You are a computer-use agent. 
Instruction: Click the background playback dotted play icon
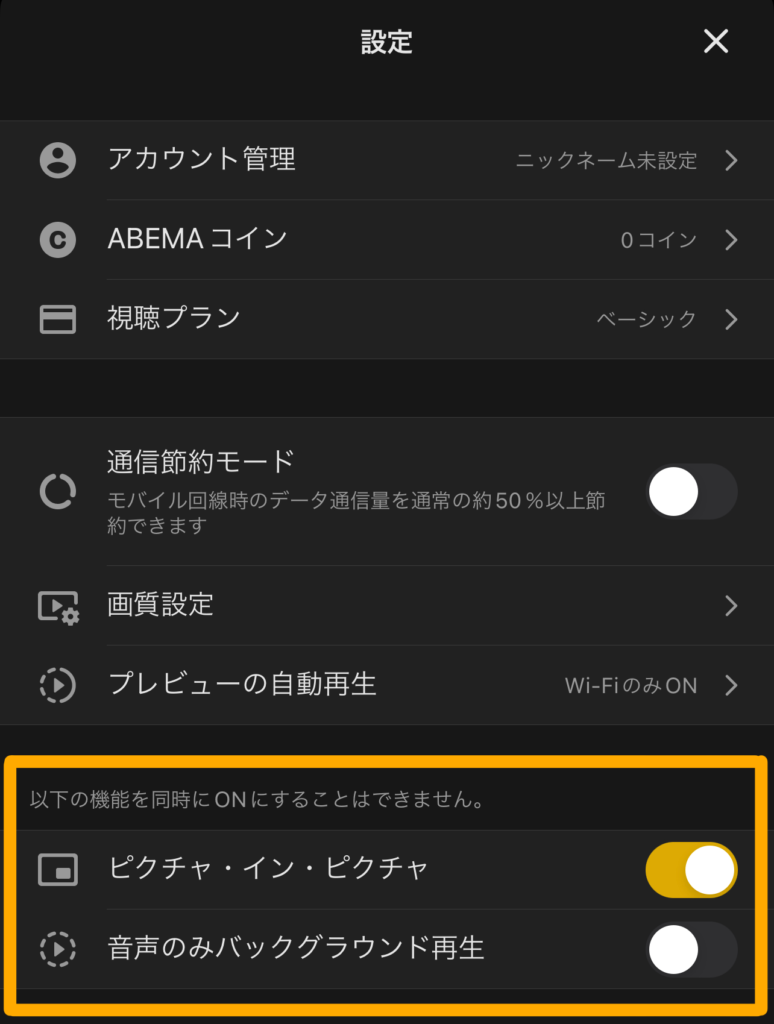[x=58, y=950]
